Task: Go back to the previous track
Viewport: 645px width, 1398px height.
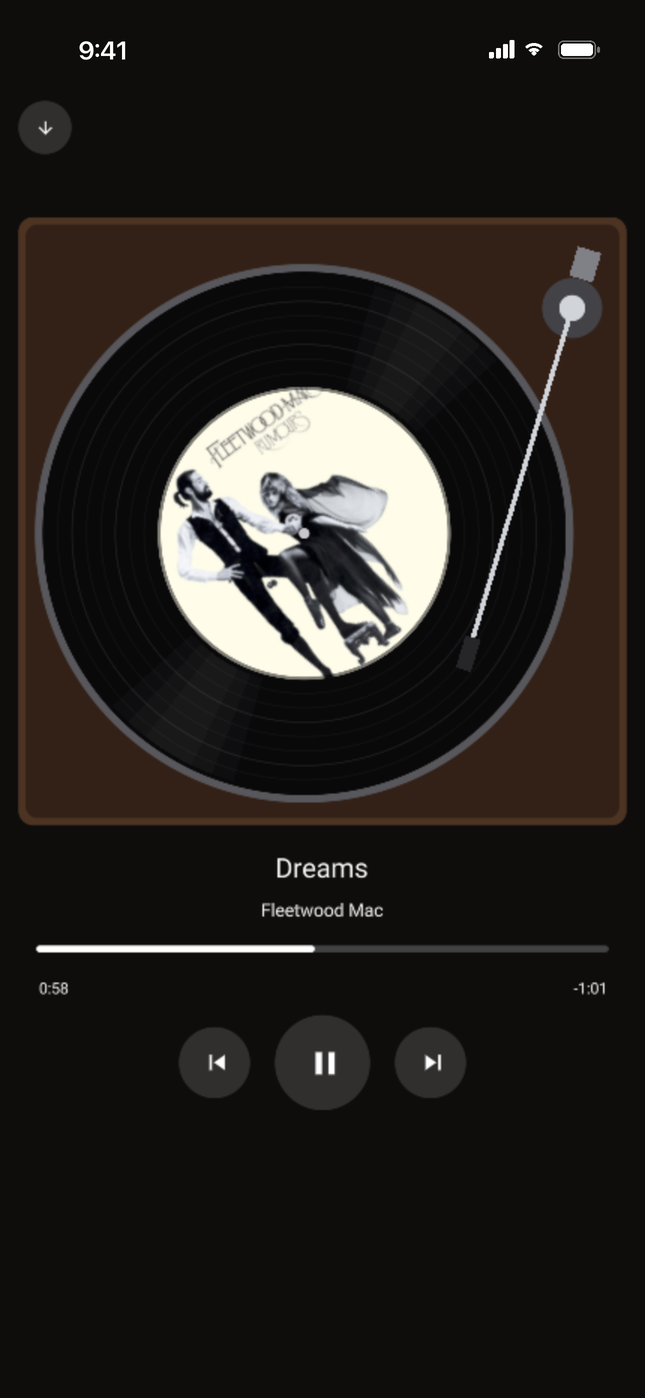Action: pyautogui.click(x=215, y=1063)
